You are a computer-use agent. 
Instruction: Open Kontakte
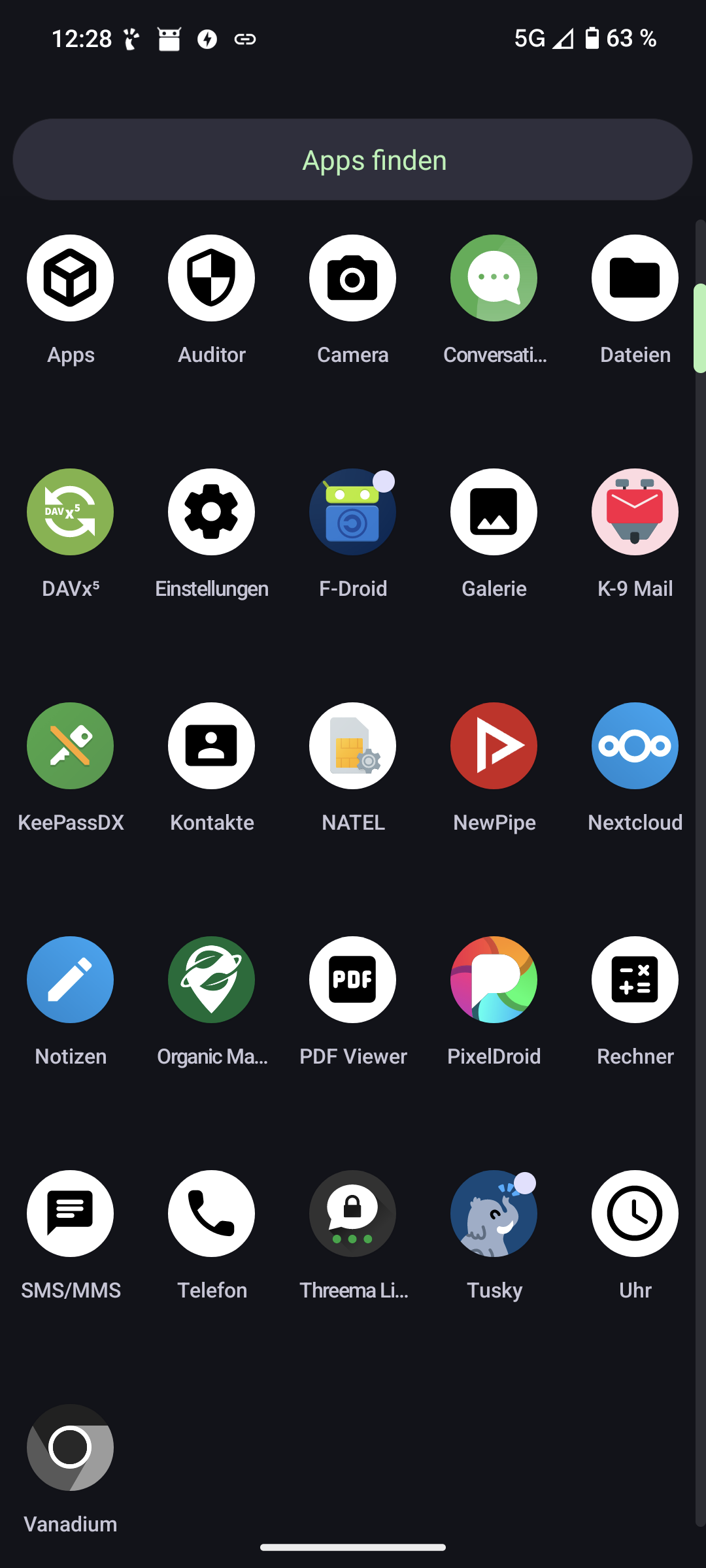coord(211,746)
